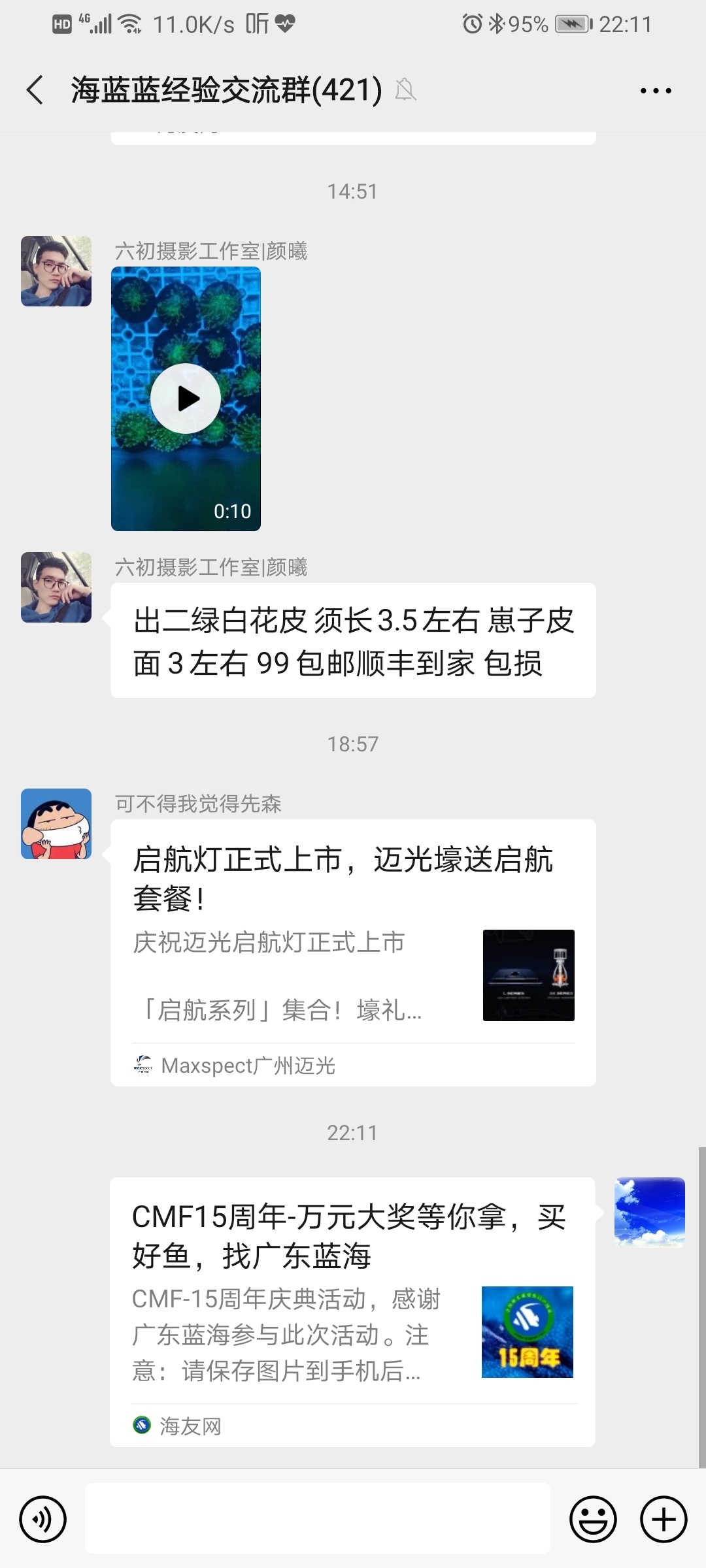View the profile of 可不得我觉得先森
Viewport: 706px width, 1568px height.
tap(56, 824)
